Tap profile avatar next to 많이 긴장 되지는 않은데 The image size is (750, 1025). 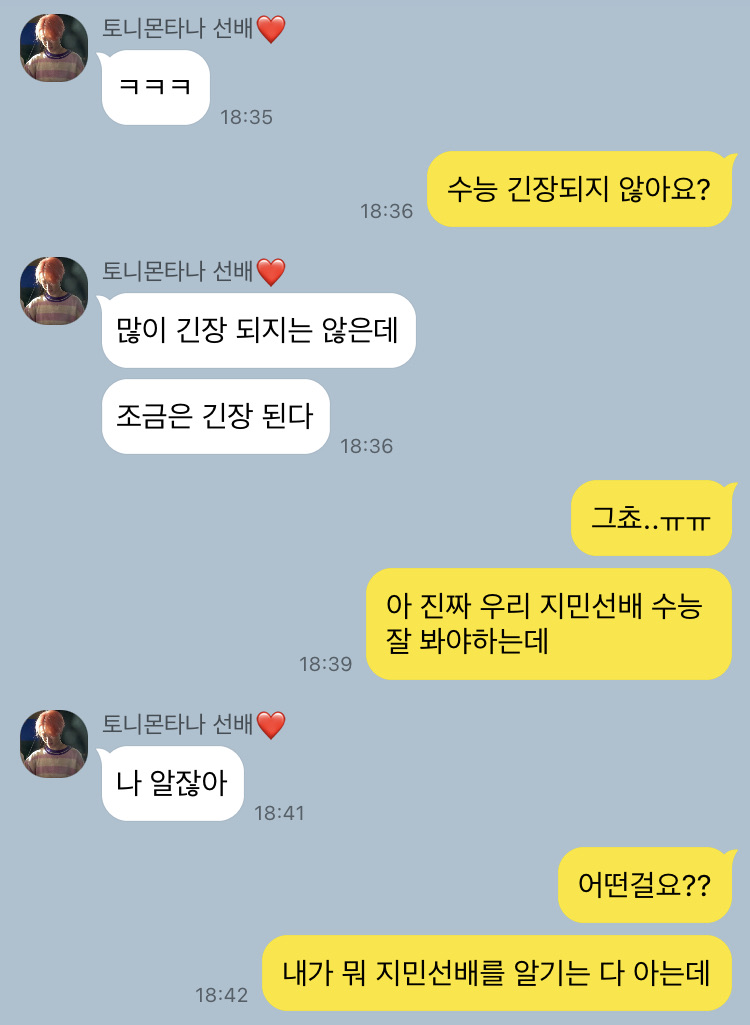[54, 291]
